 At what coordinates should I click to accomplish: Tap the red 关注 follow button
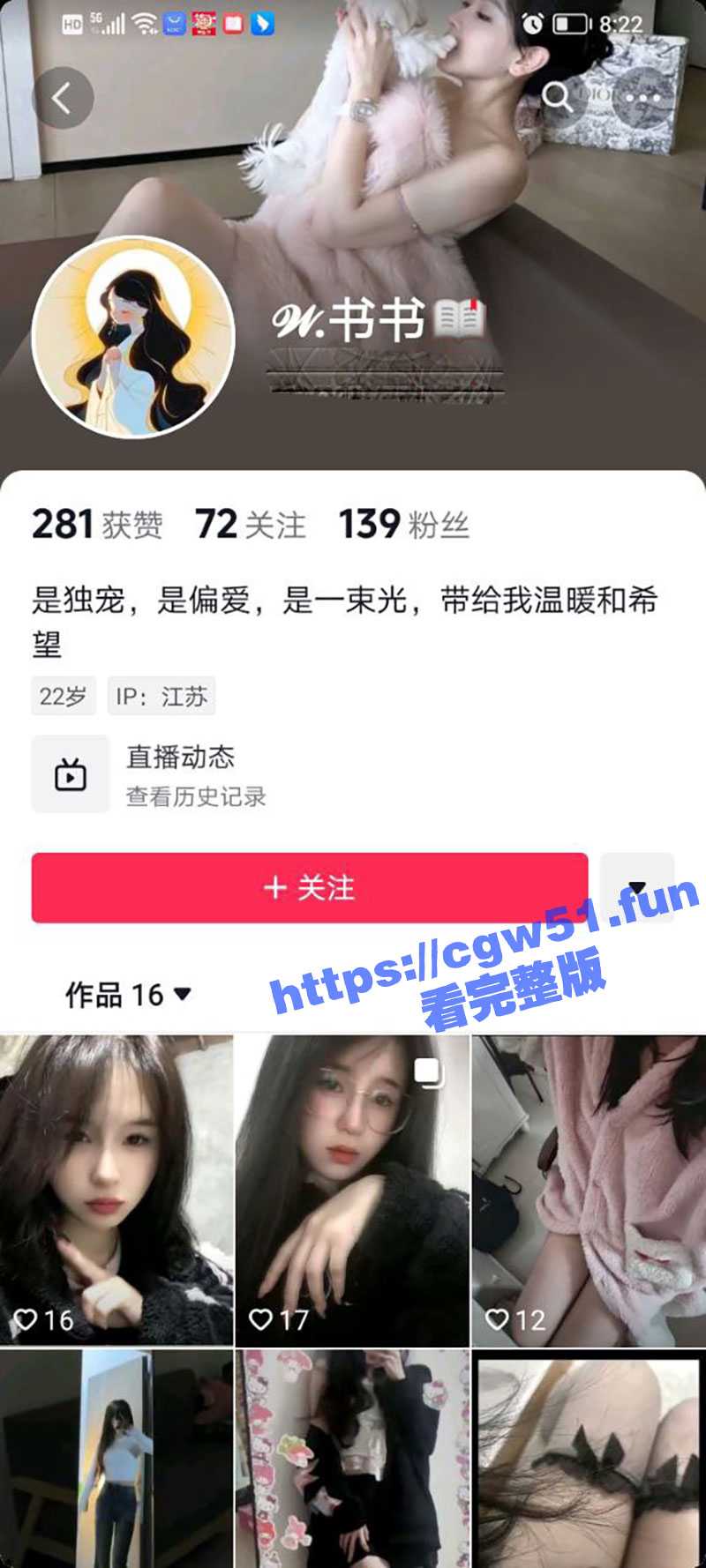point(309,887)
